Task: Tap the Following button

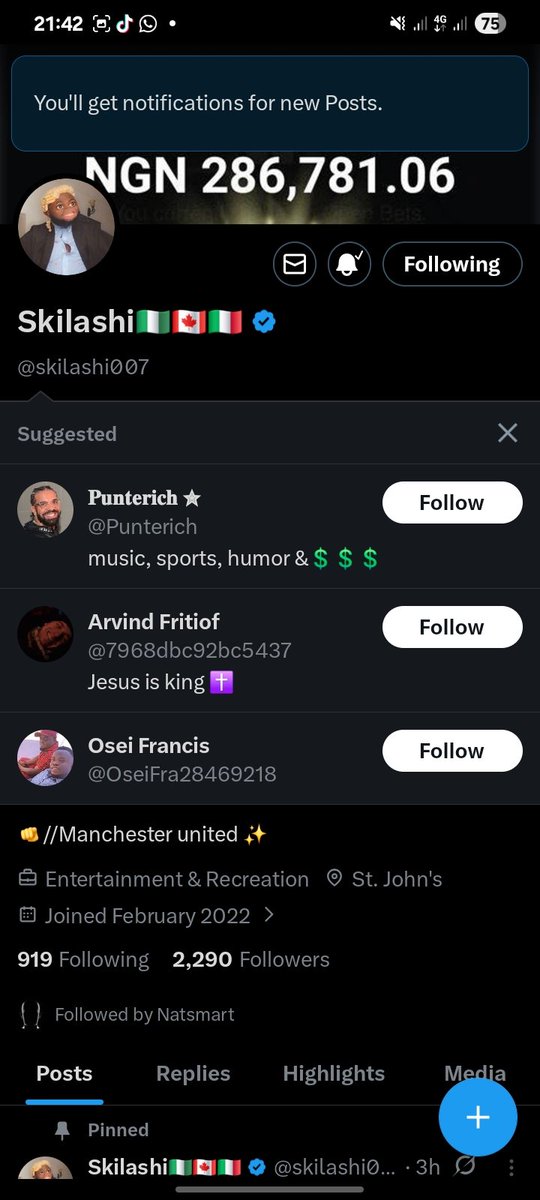Action: (452, 264)
